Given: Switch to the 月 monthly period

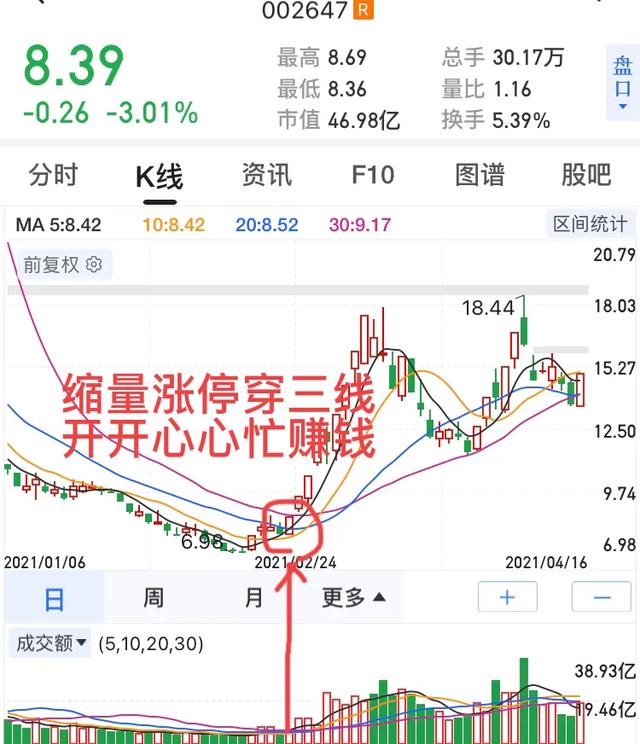Looking at the screenshot, I should coord(254,598).
